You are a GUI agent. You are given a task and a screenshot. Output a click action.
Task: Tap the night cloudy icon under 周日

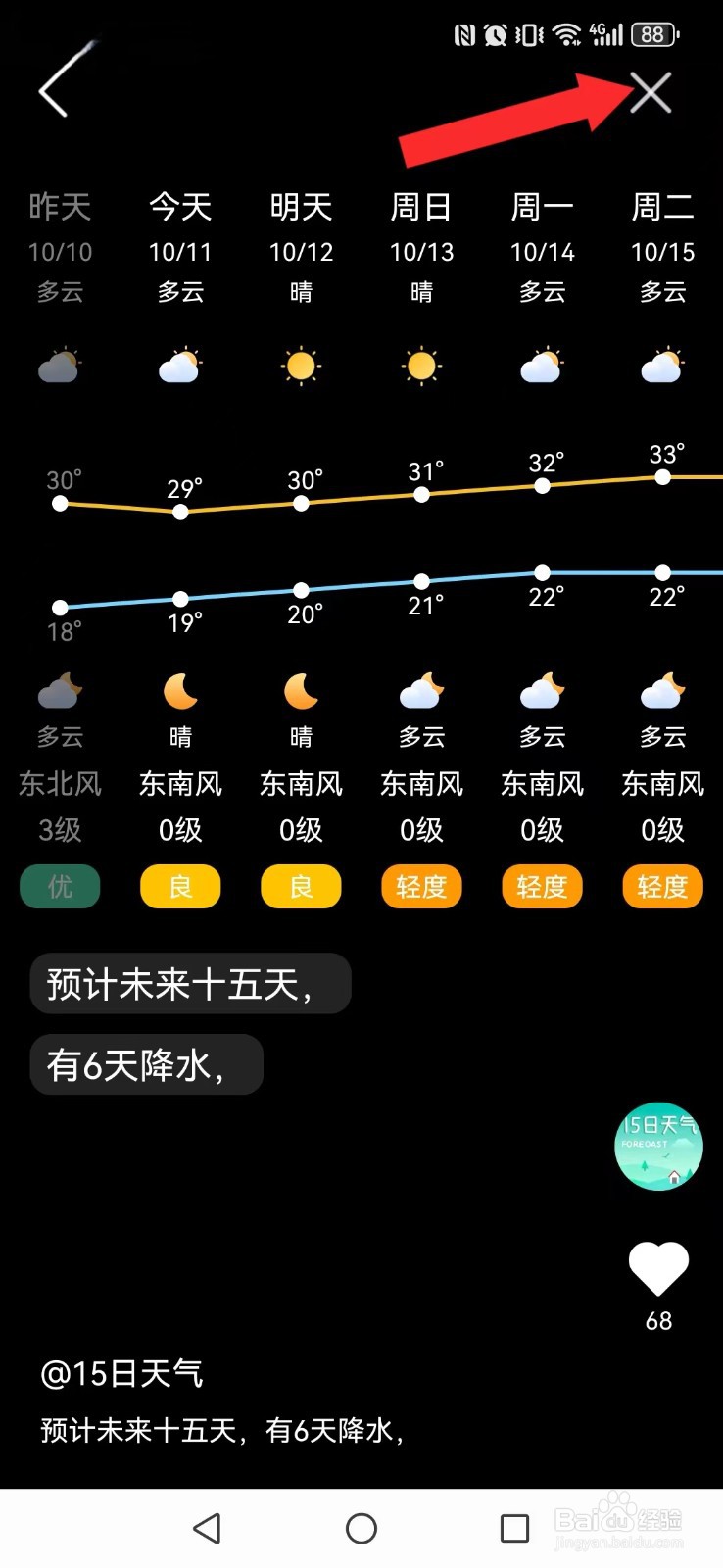tap(421, 691)
